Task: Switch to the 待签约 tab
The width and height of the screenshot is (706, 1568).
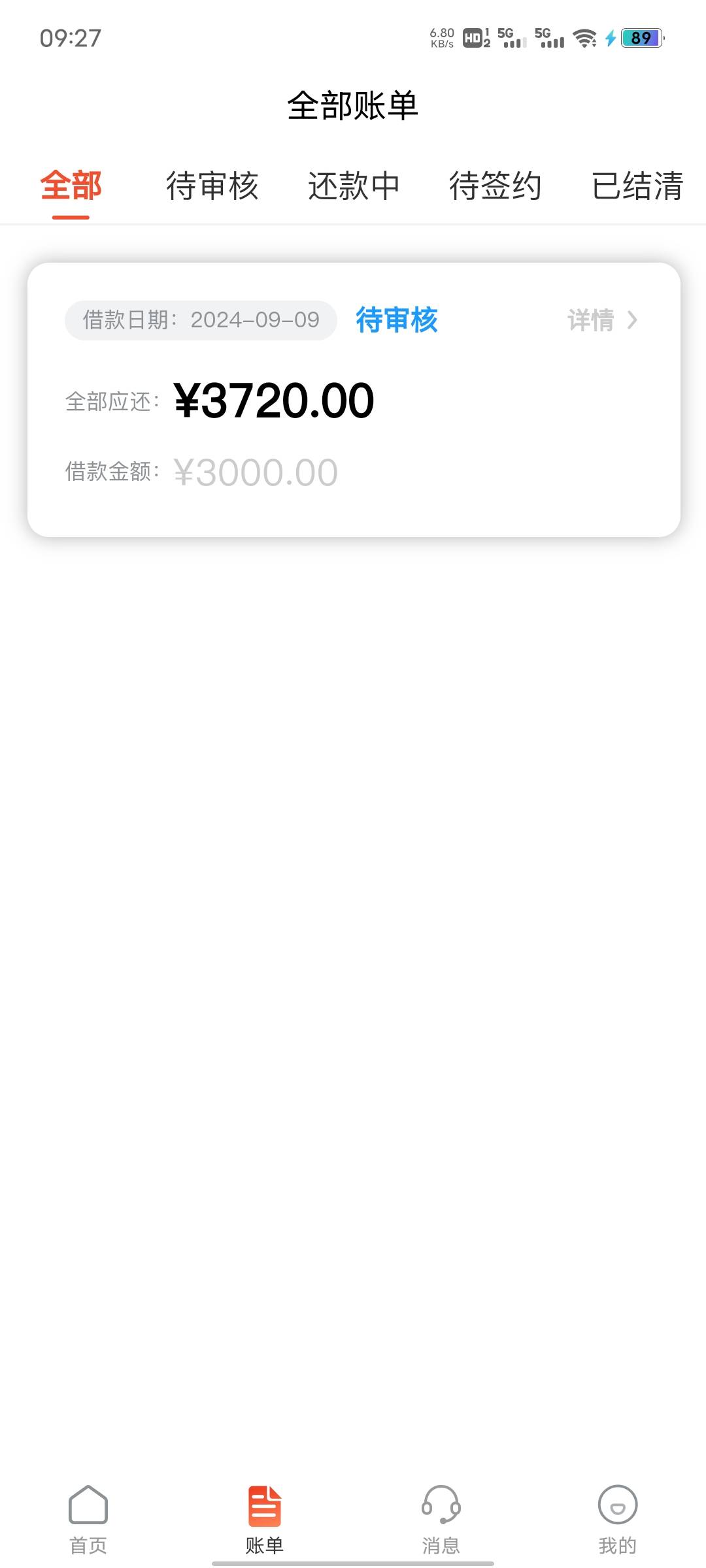Action: (495, 186)
